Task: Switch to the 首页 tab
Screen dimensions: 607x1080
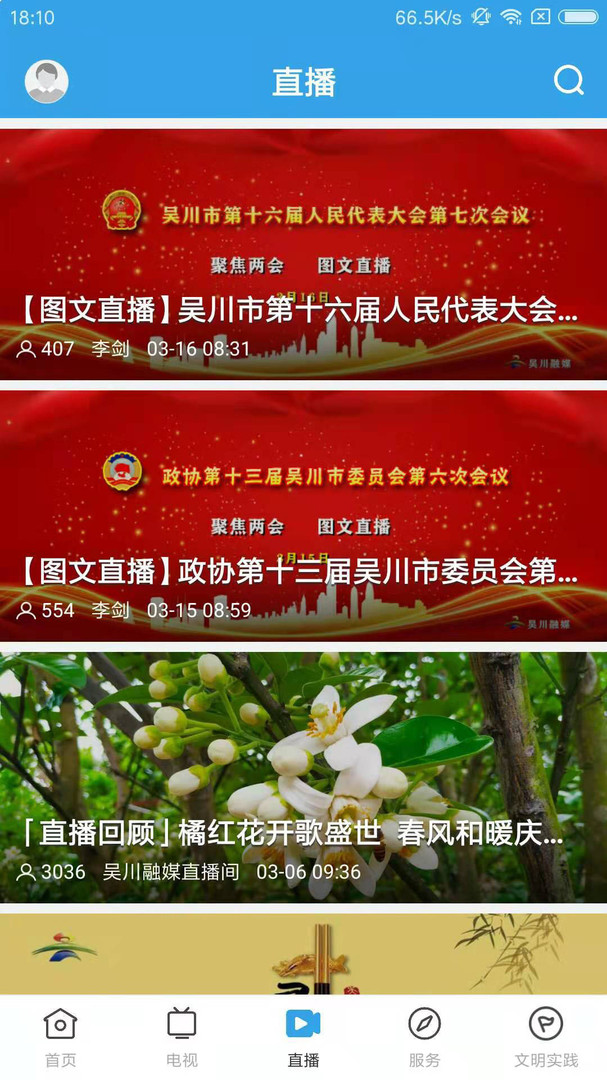Action: pos(61,1037)
